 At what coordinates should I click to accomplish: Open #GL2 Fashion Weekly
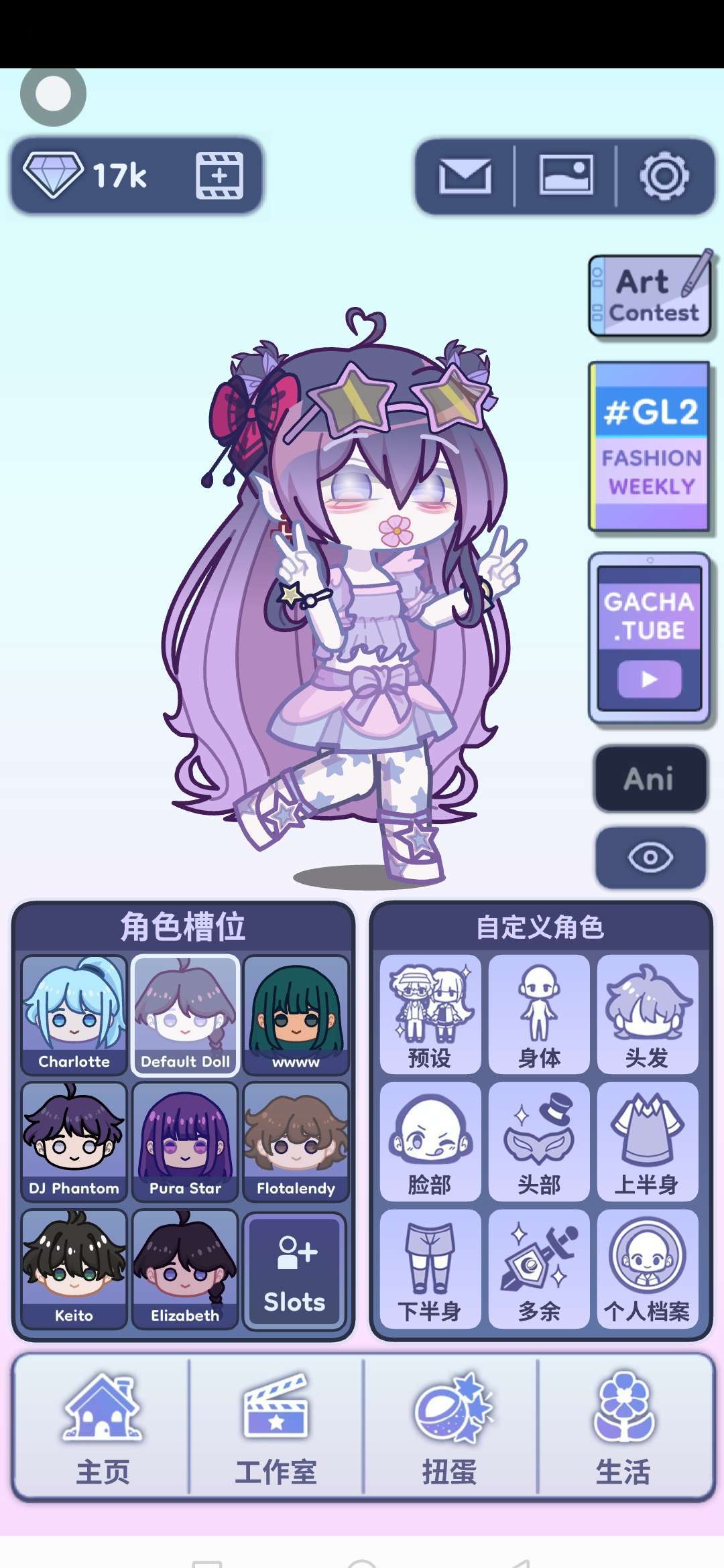pyautogui.click(x=649, y=447)
